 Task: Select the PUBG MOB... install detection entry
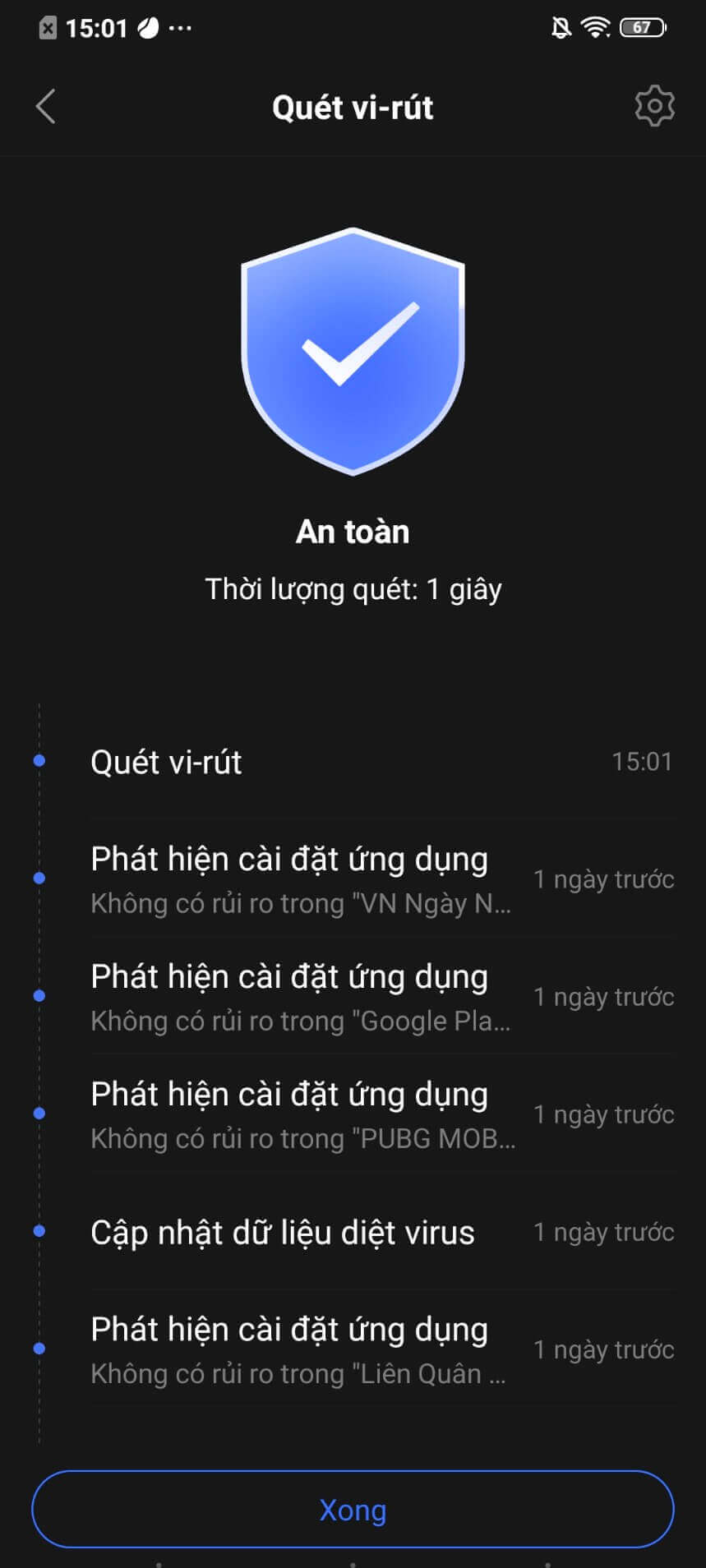[x=381, y=1114]
